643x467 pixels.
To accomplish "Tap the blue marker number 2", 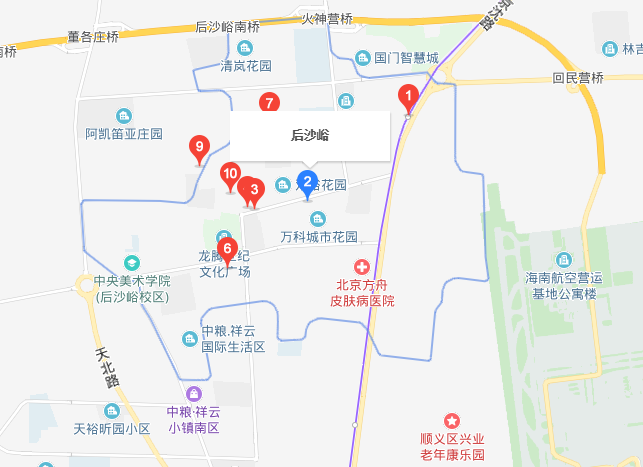I will click(x=308, y=183).
